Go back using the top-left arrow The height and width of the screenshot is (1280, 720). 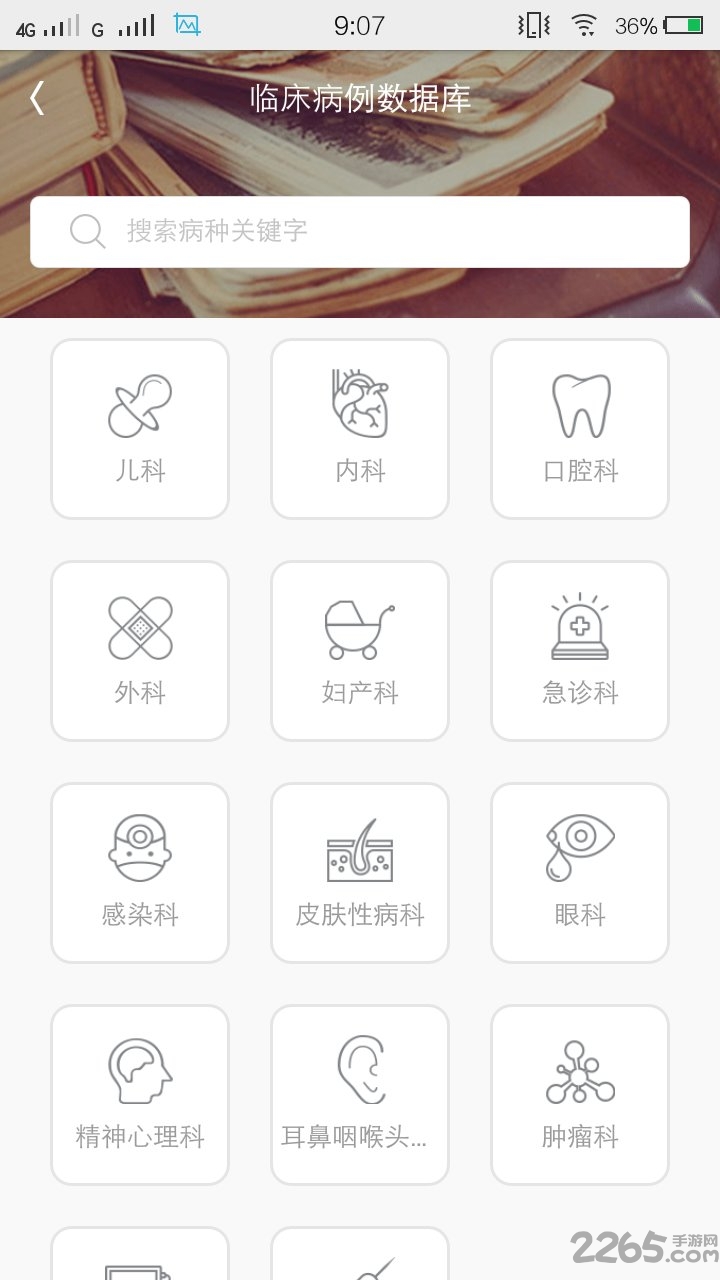(x=37, y=98)
